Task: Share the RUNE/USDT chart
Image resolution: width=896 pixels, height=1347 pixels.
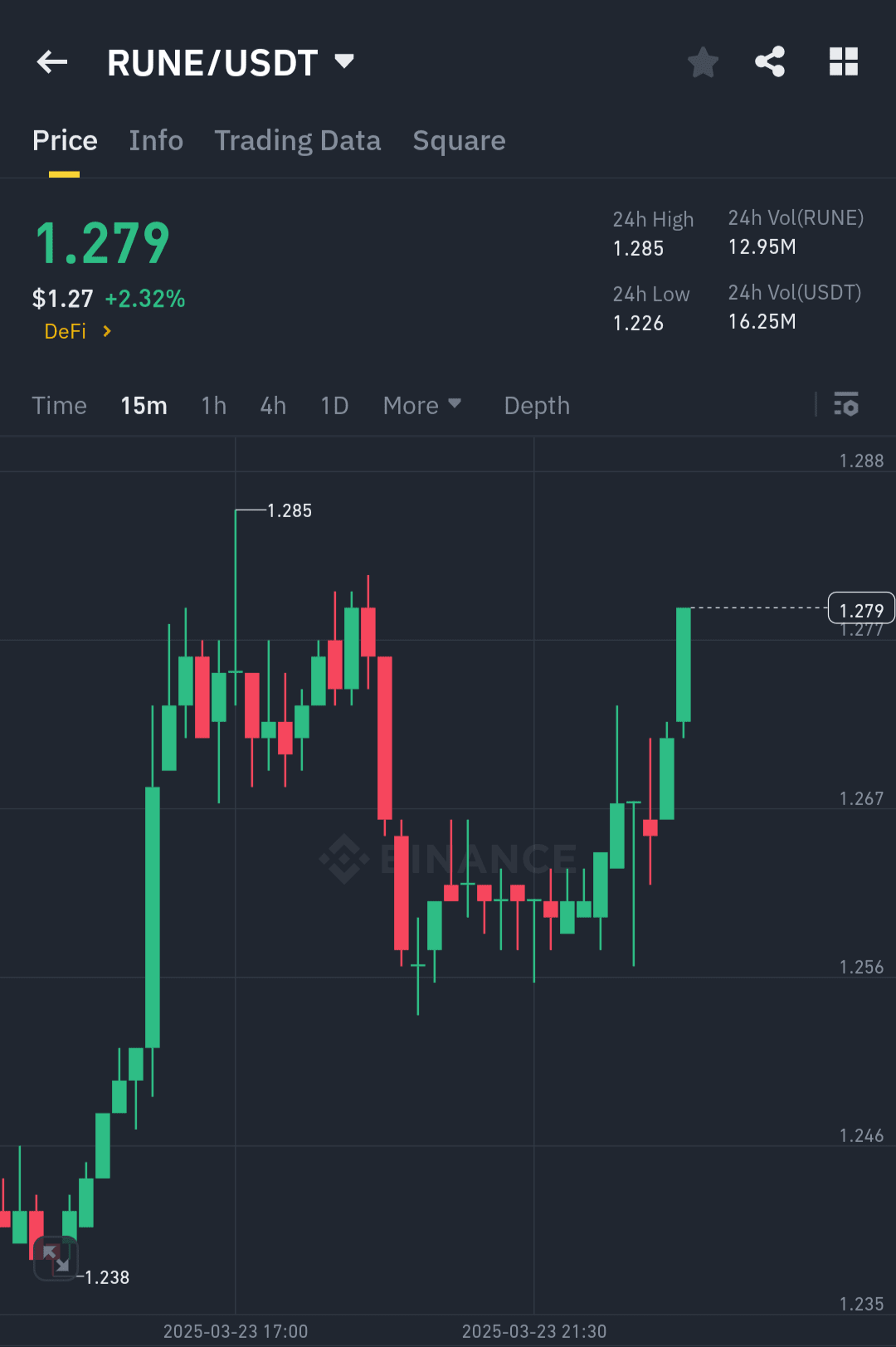Action: click(769, 61)
